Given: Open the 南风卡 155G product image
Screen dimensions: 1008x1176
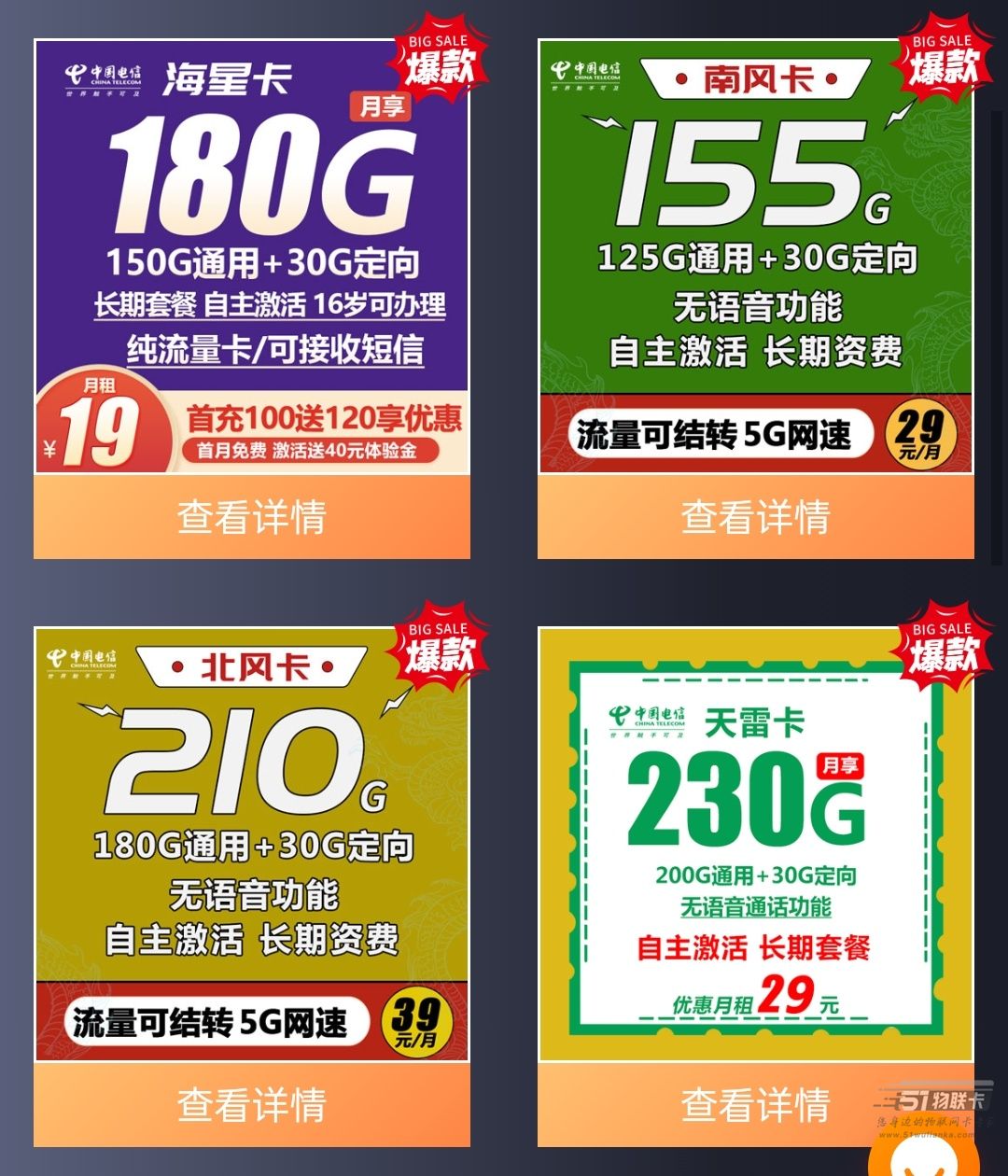Looking at the screenshot, I should point(755,257).
